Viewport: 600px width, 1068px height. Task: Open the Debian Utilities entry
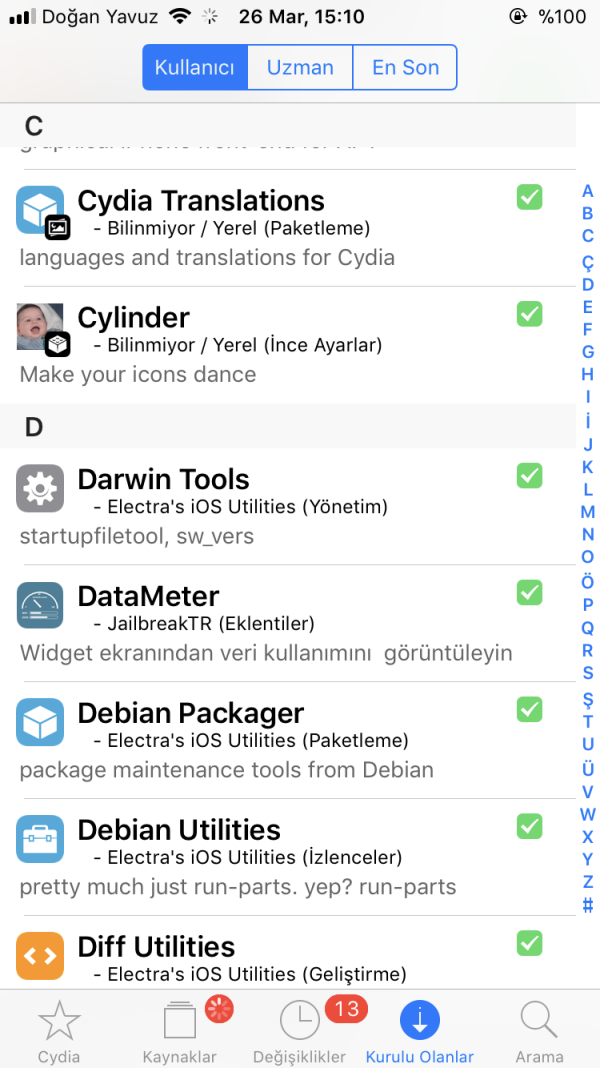(280, 857)
